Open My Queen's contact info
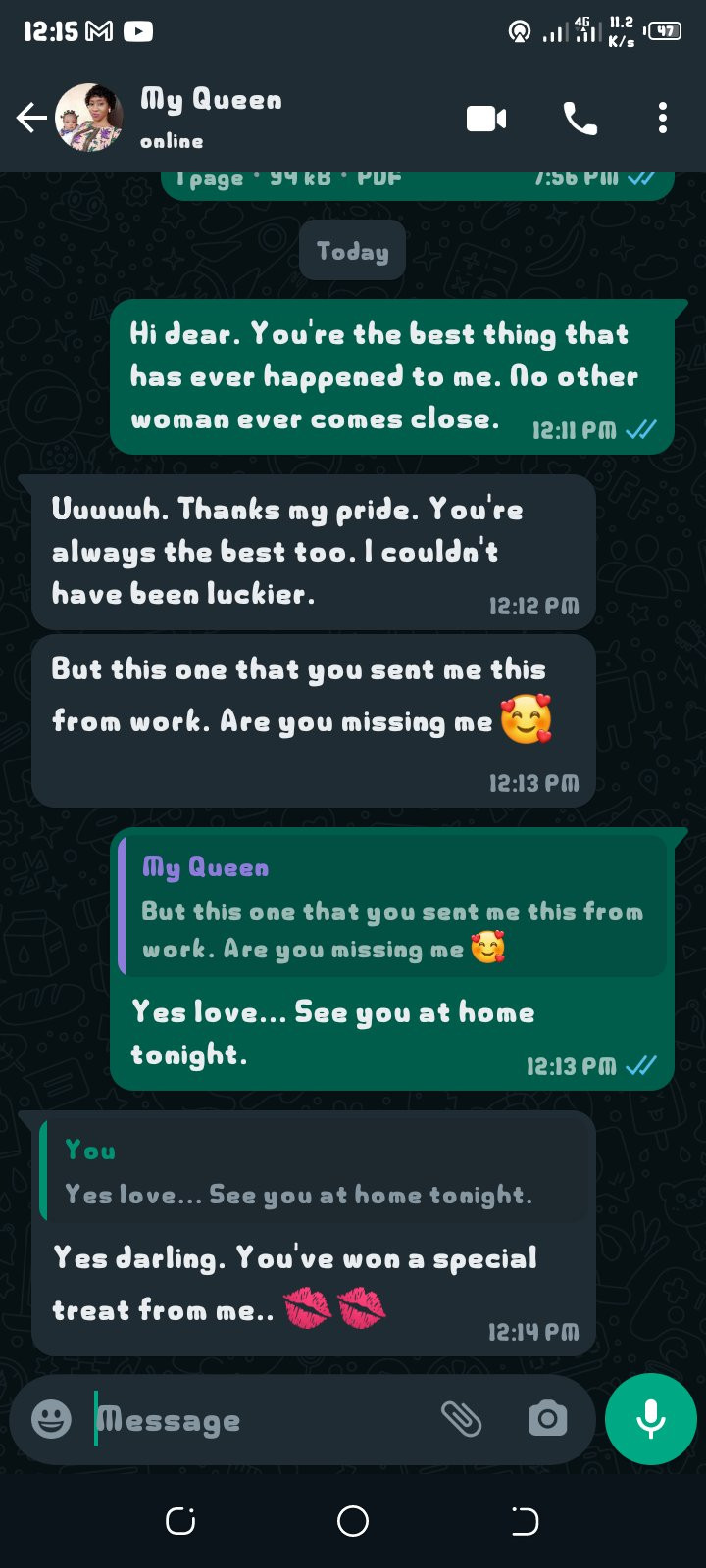 point(211,118)
